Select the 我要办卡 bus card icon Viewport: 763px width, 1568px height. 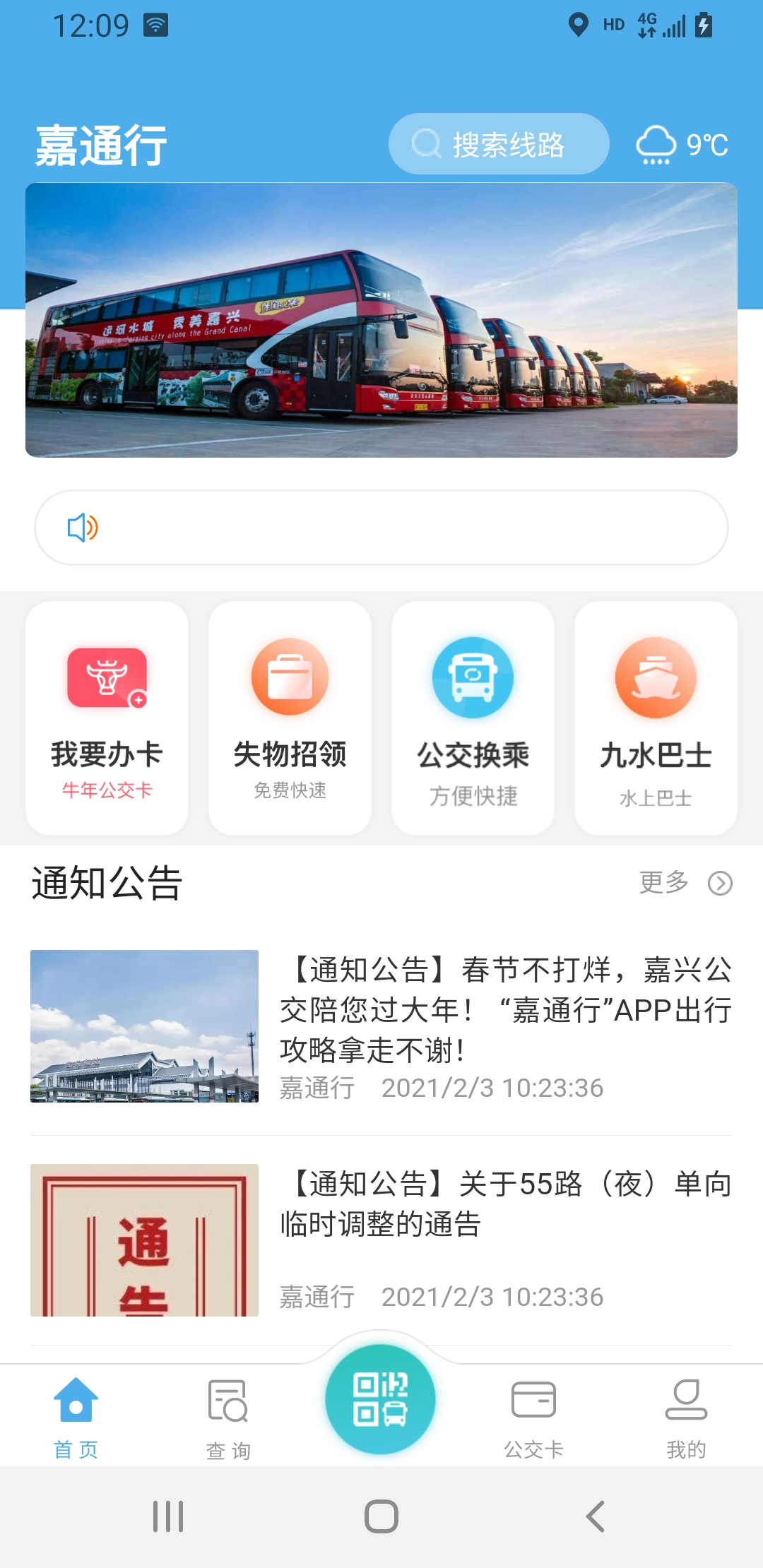click(x=106, y=678)
